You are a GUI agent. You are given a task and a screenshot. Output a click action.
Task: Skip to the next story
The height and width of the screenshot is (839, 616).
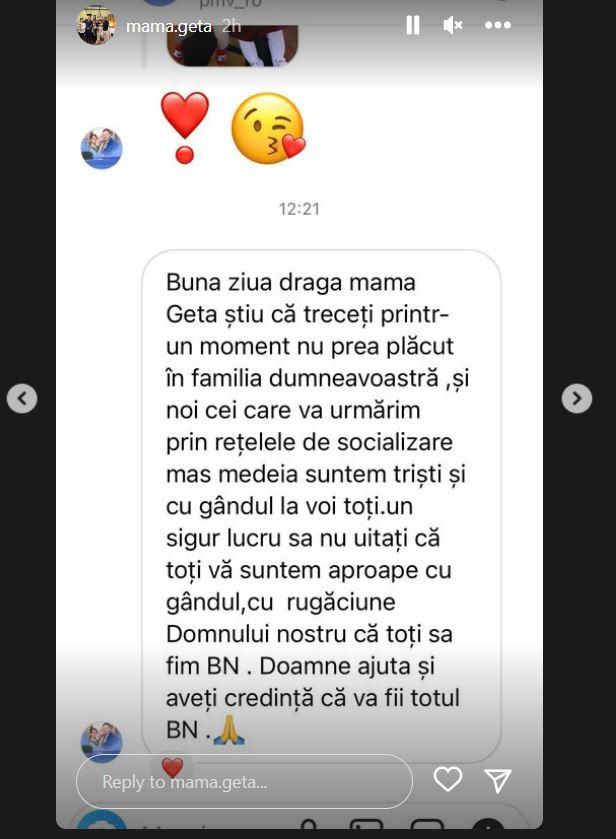[x=576, y=398]
